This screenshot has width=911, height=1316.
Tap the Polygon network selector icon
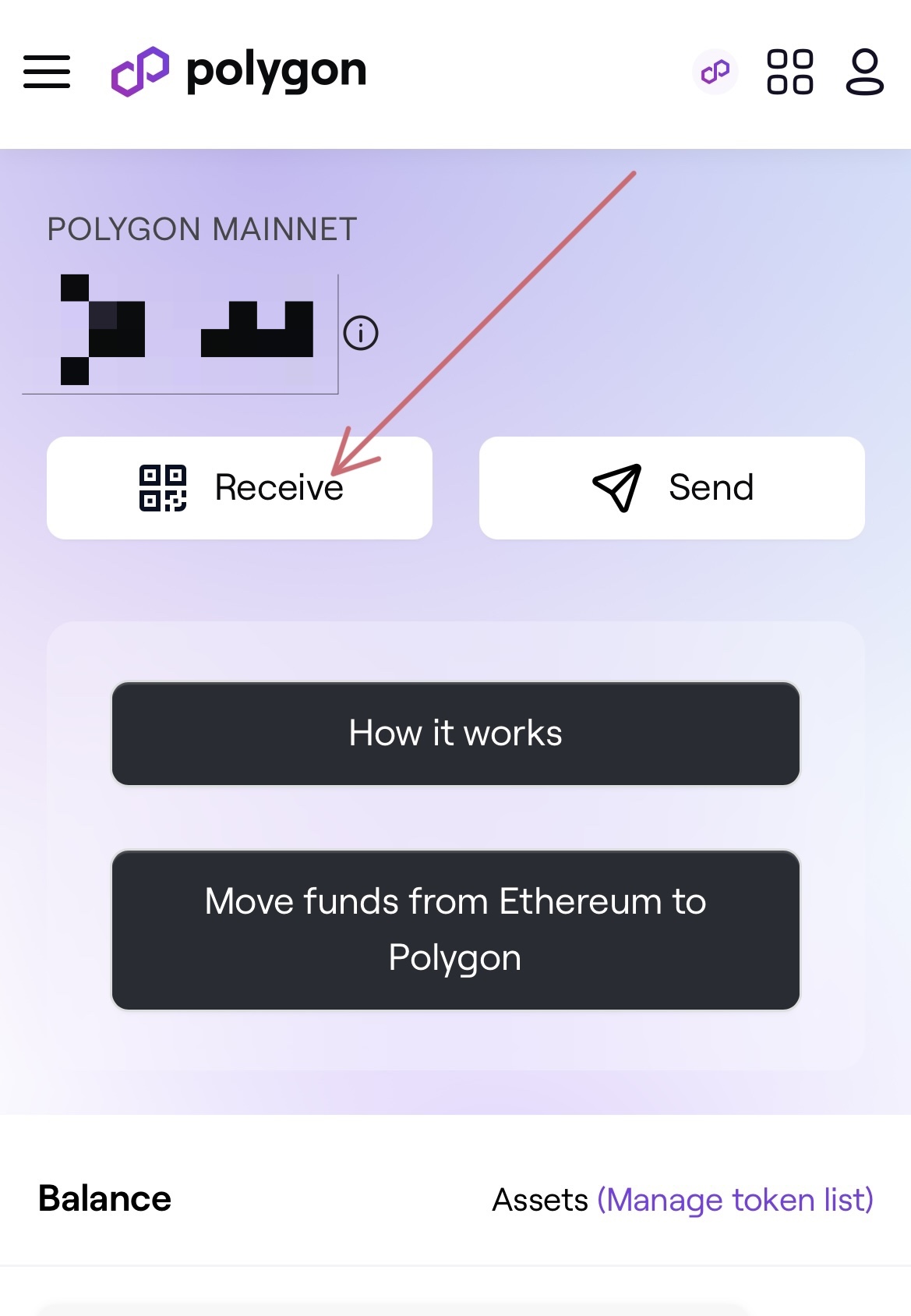[715, 72]
